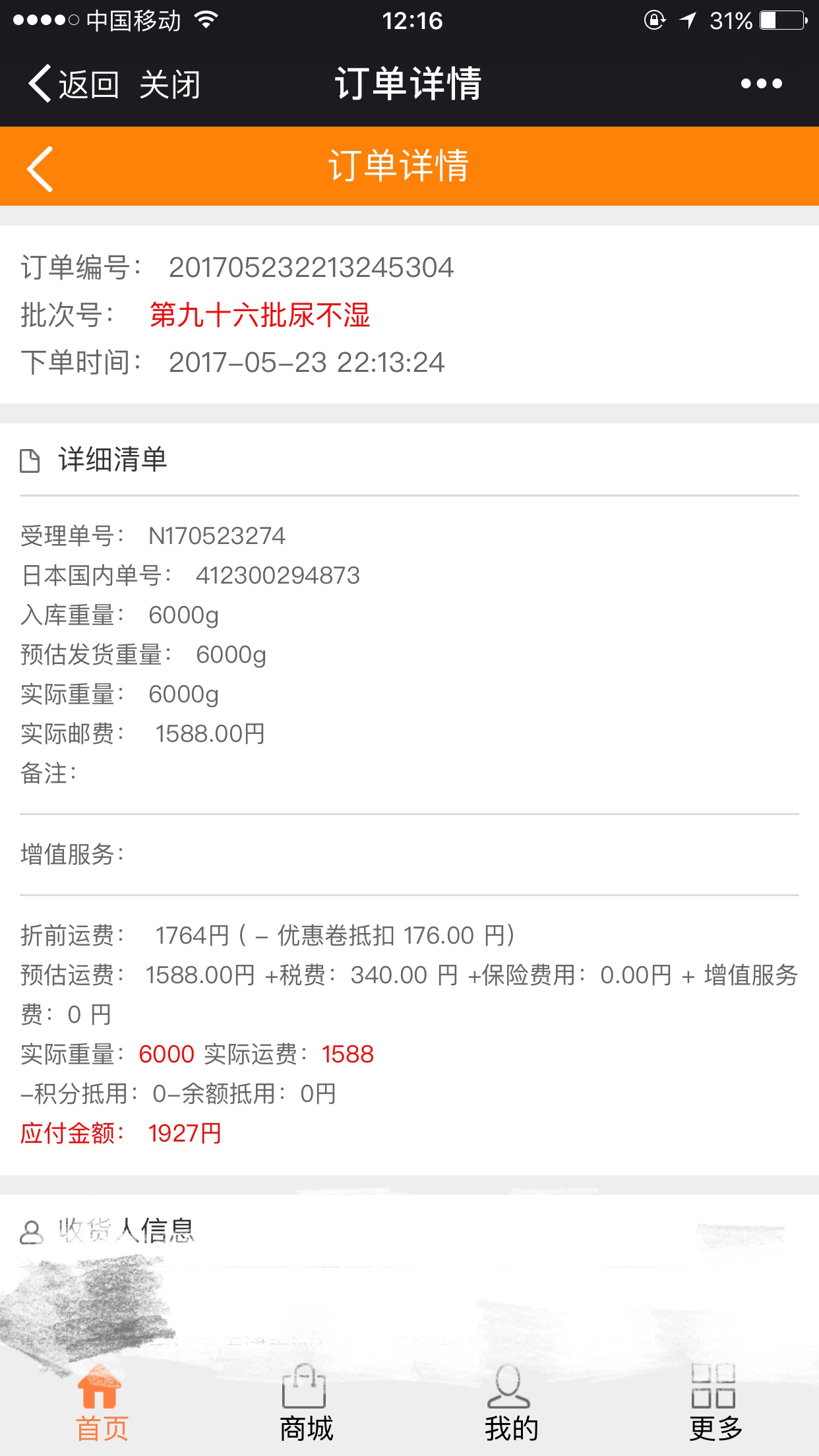
Task: Open the three-dot overflow menu
Action: click(x=761, y=84)
